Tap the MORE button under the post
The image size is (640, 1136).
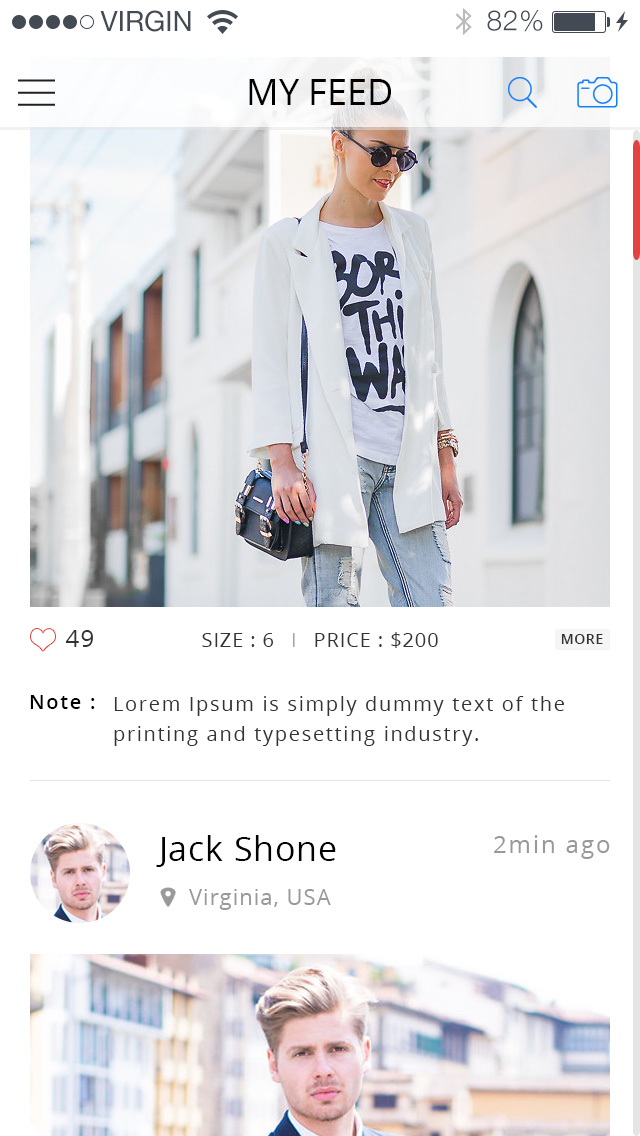pyautogui.click(x=582, y=639)
